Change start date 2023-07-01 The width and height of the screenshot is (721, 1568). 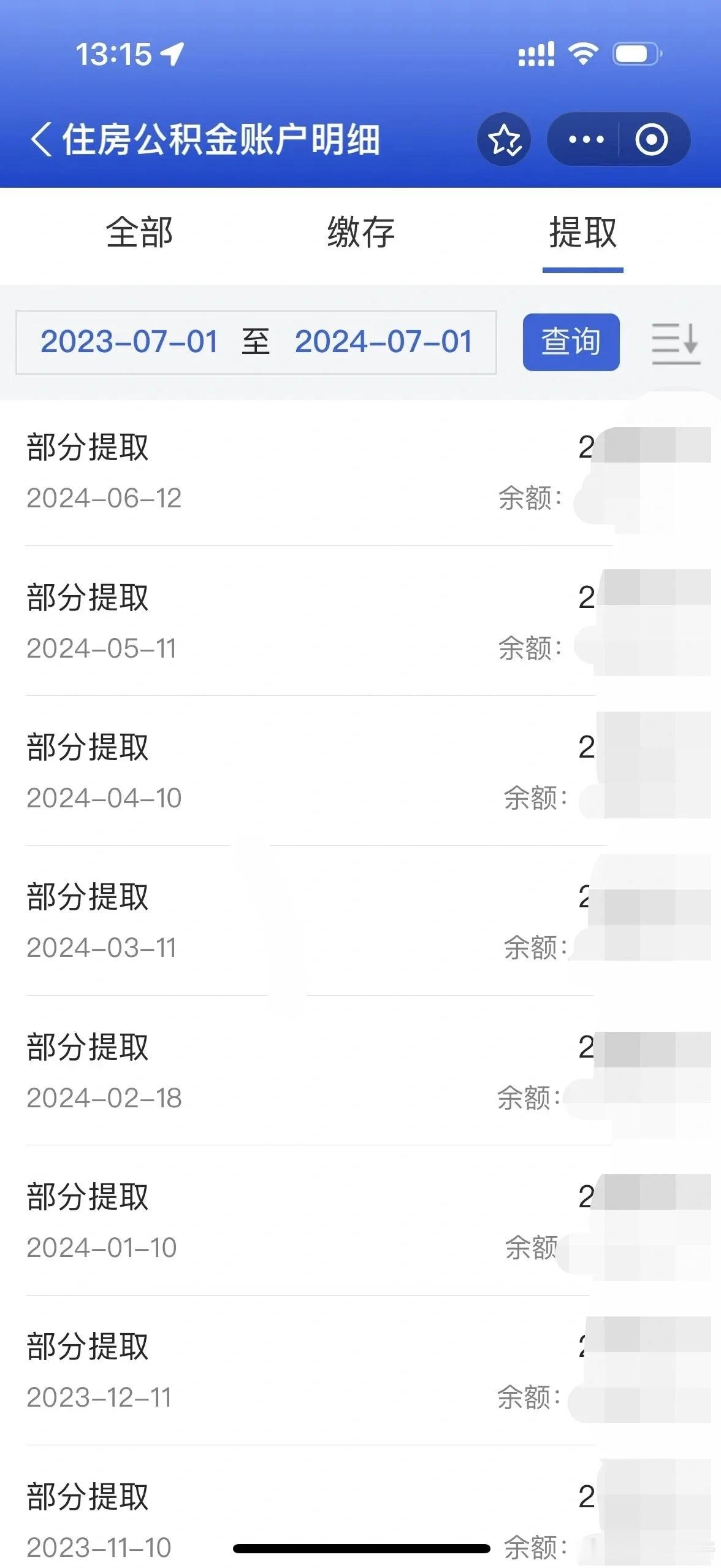[129, 342]
